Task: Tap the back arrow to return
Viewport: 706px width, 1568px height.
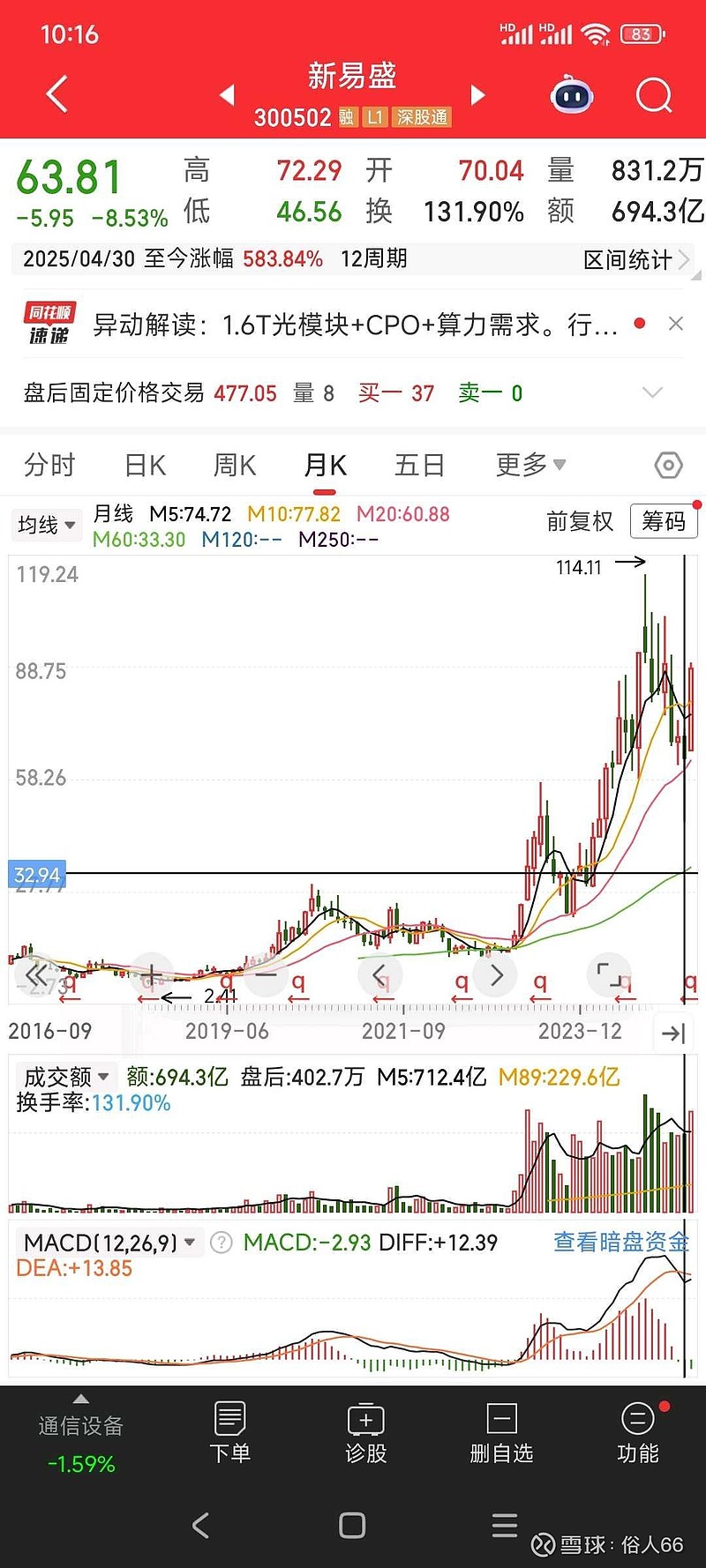Action: click(56, 94)
